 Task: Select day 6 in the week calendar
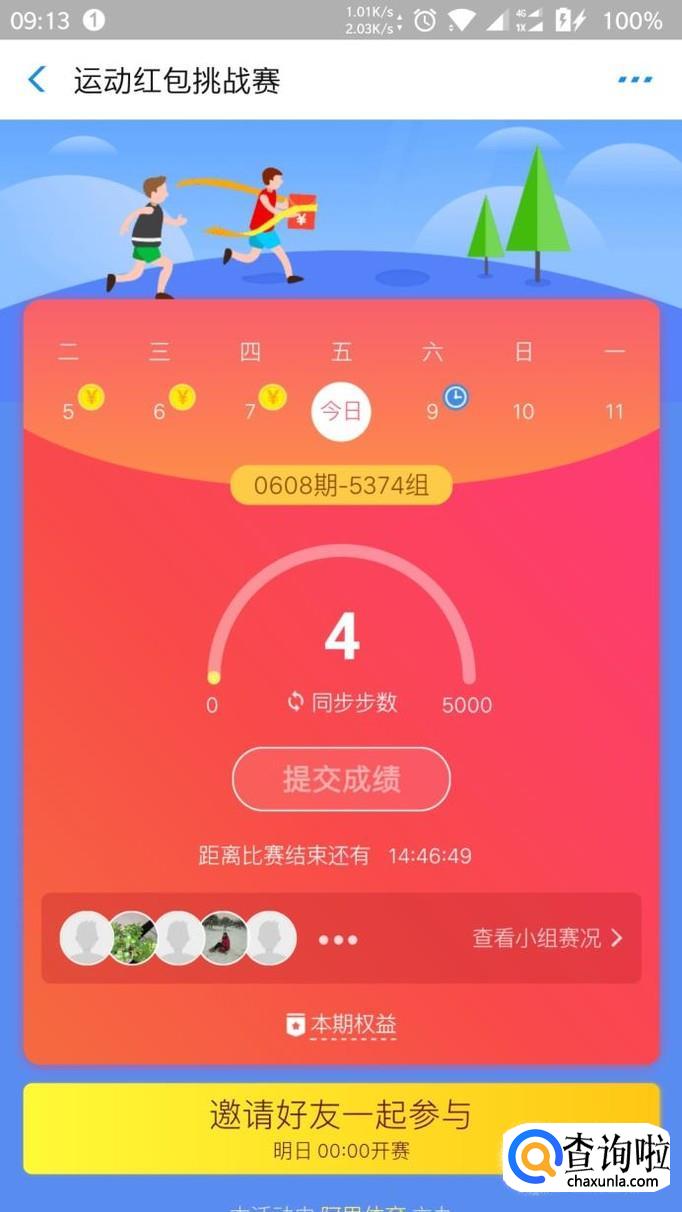click(160, 411)
